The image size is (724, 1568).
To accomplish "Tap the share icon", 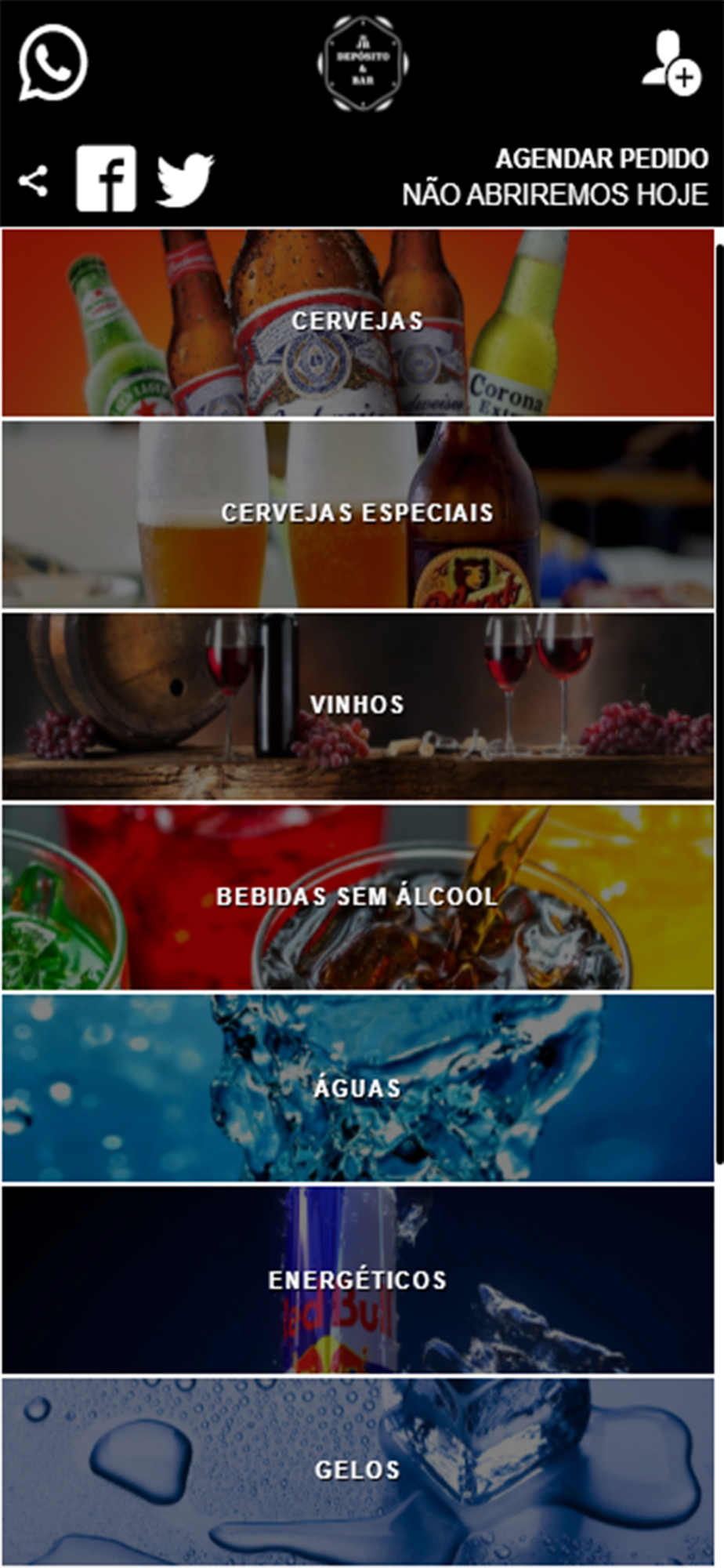I will point(34,182).
